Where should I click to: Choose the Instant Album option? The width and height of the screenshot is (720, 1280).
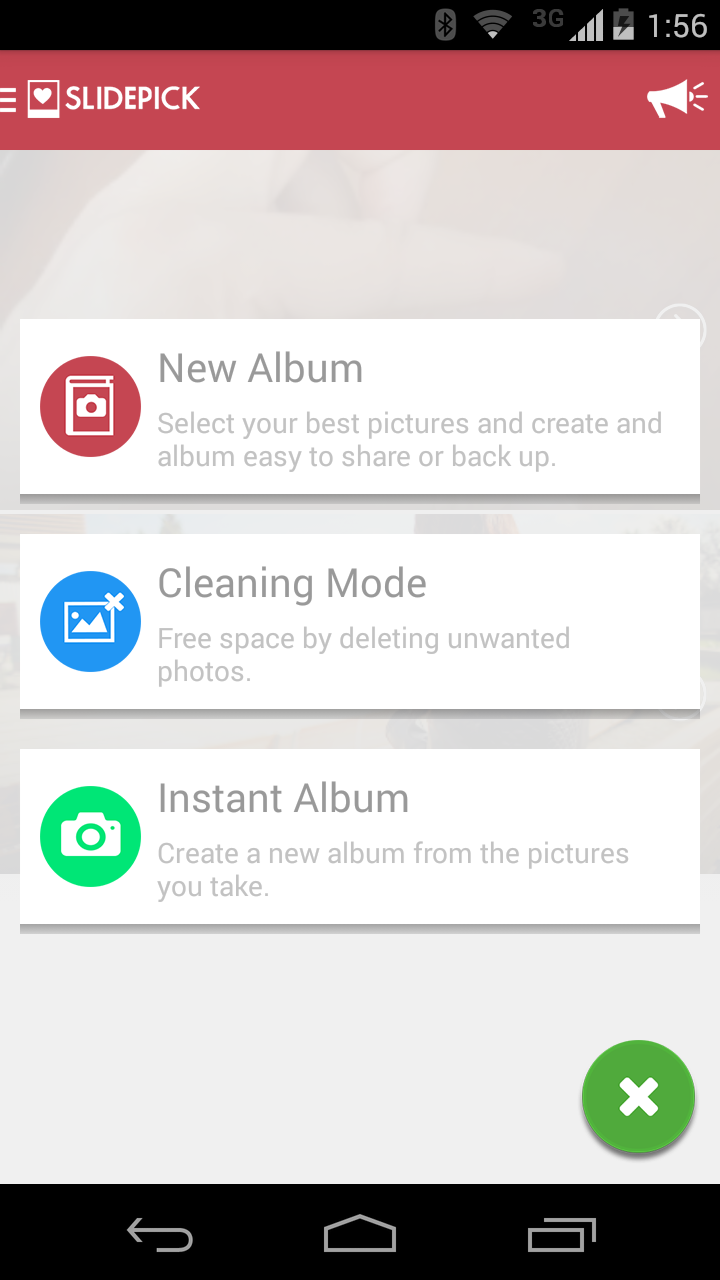tap(360, 837)
